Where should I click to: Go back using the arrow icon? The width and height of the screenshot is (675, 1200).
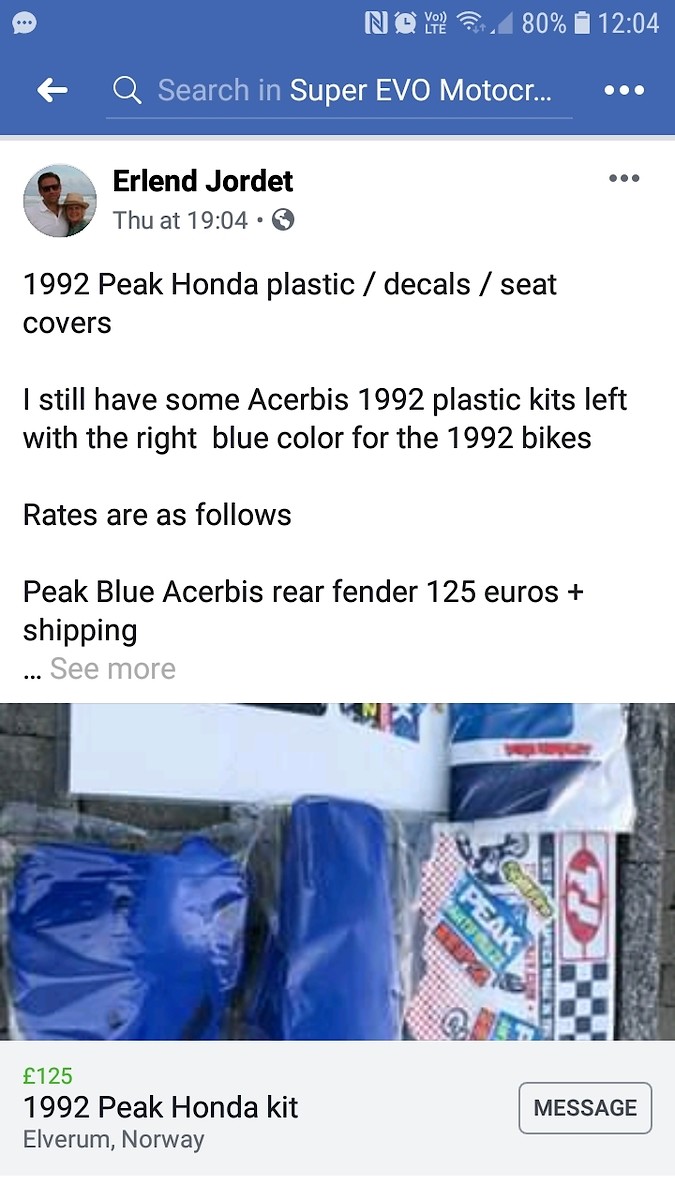tap(52, 90)
